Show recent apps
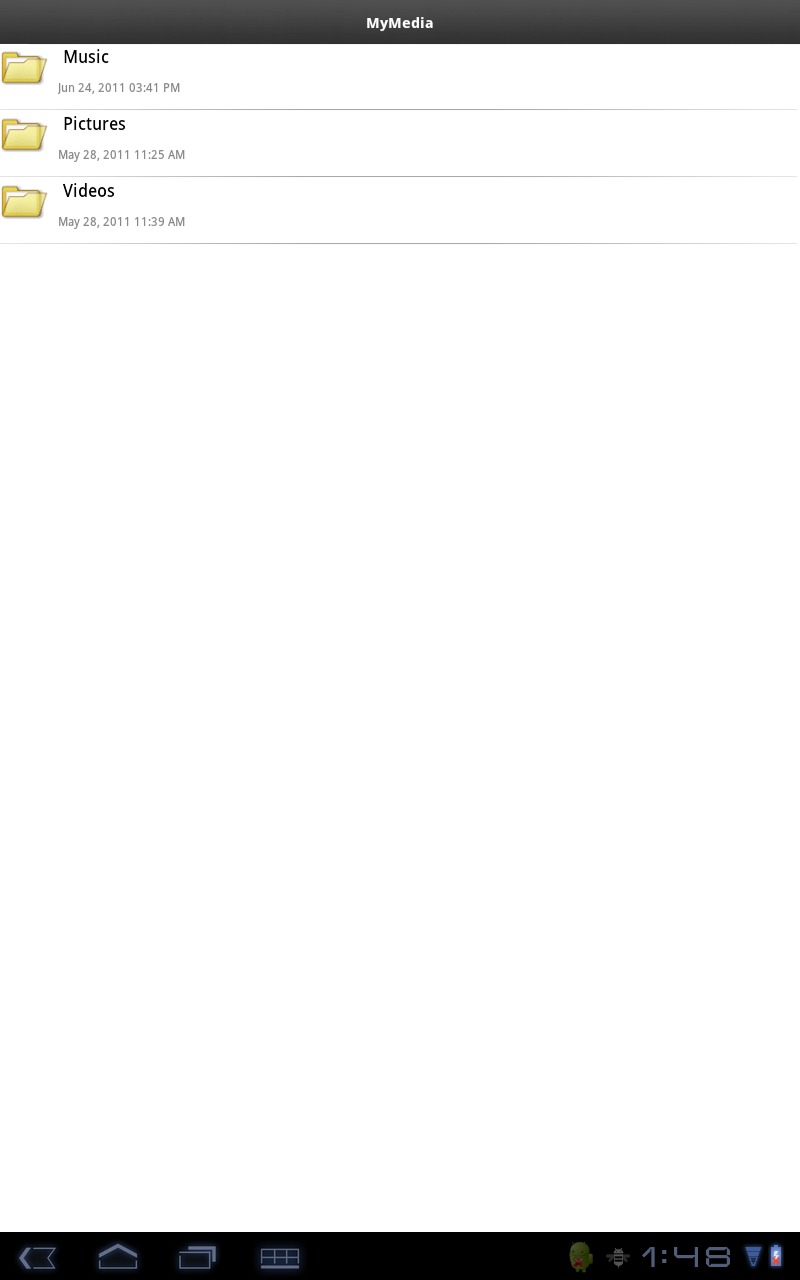 pyautogui.click(x=197, y=1257)
